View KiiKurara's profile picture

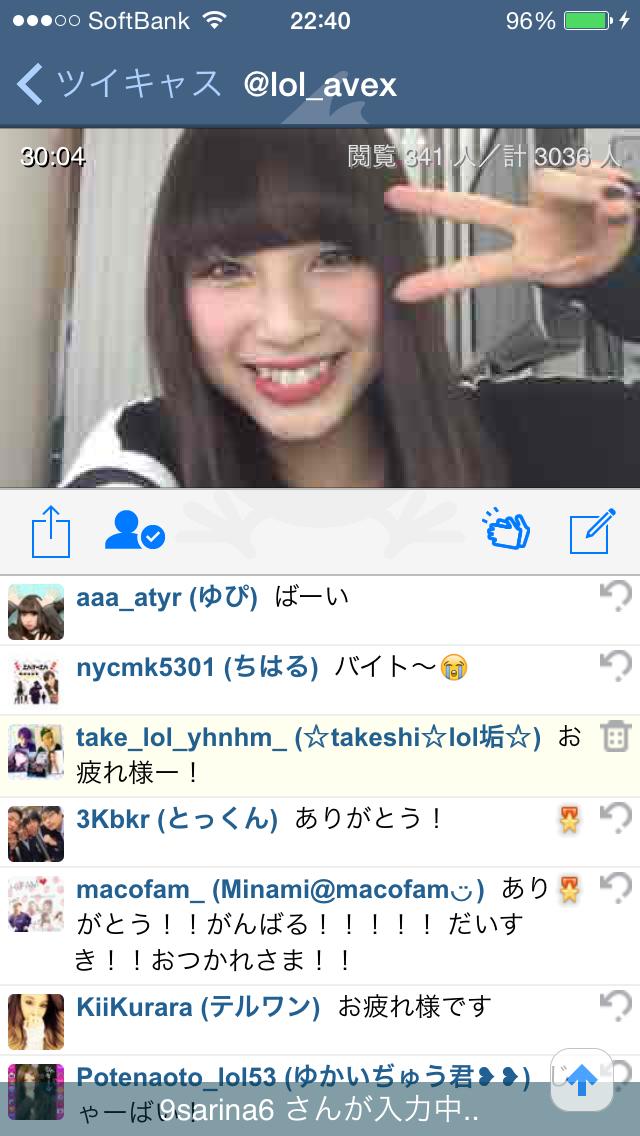pos(36,1020)
